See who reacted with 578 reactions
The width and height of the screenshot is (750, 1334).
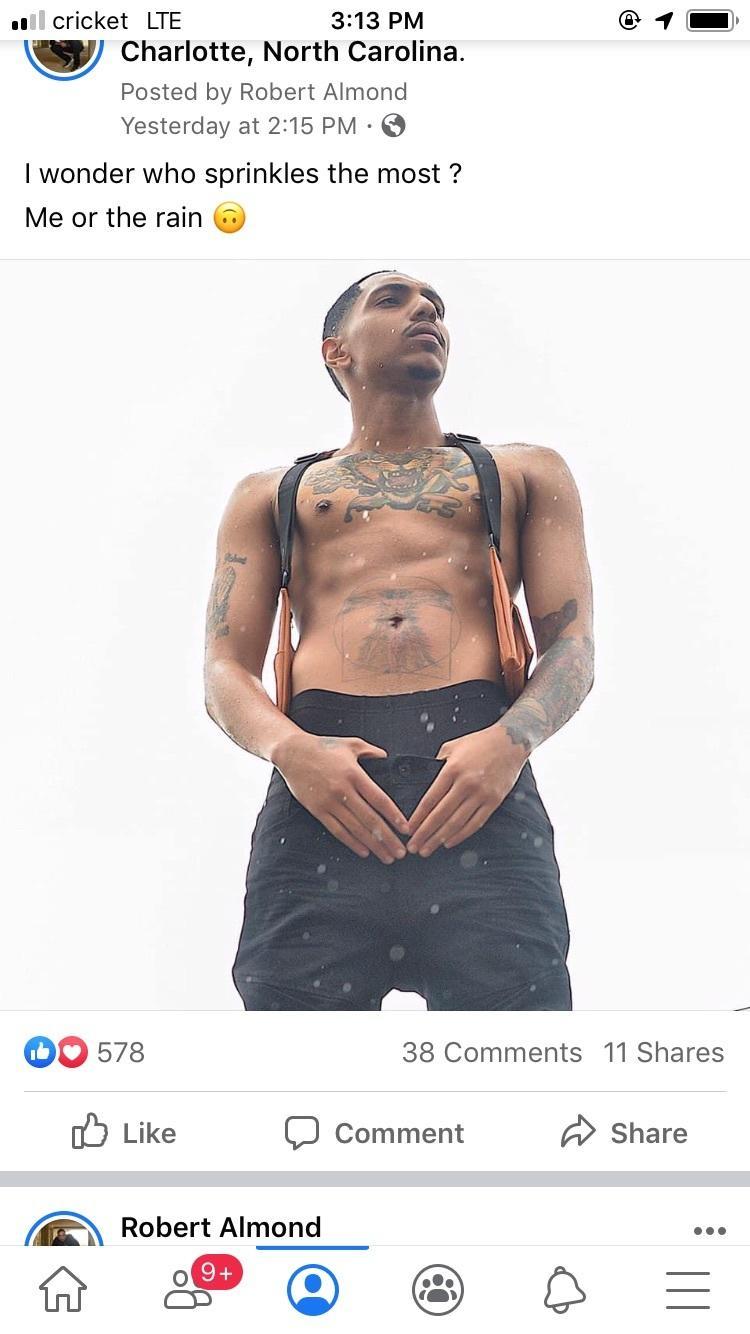[x=86, y=1052]
